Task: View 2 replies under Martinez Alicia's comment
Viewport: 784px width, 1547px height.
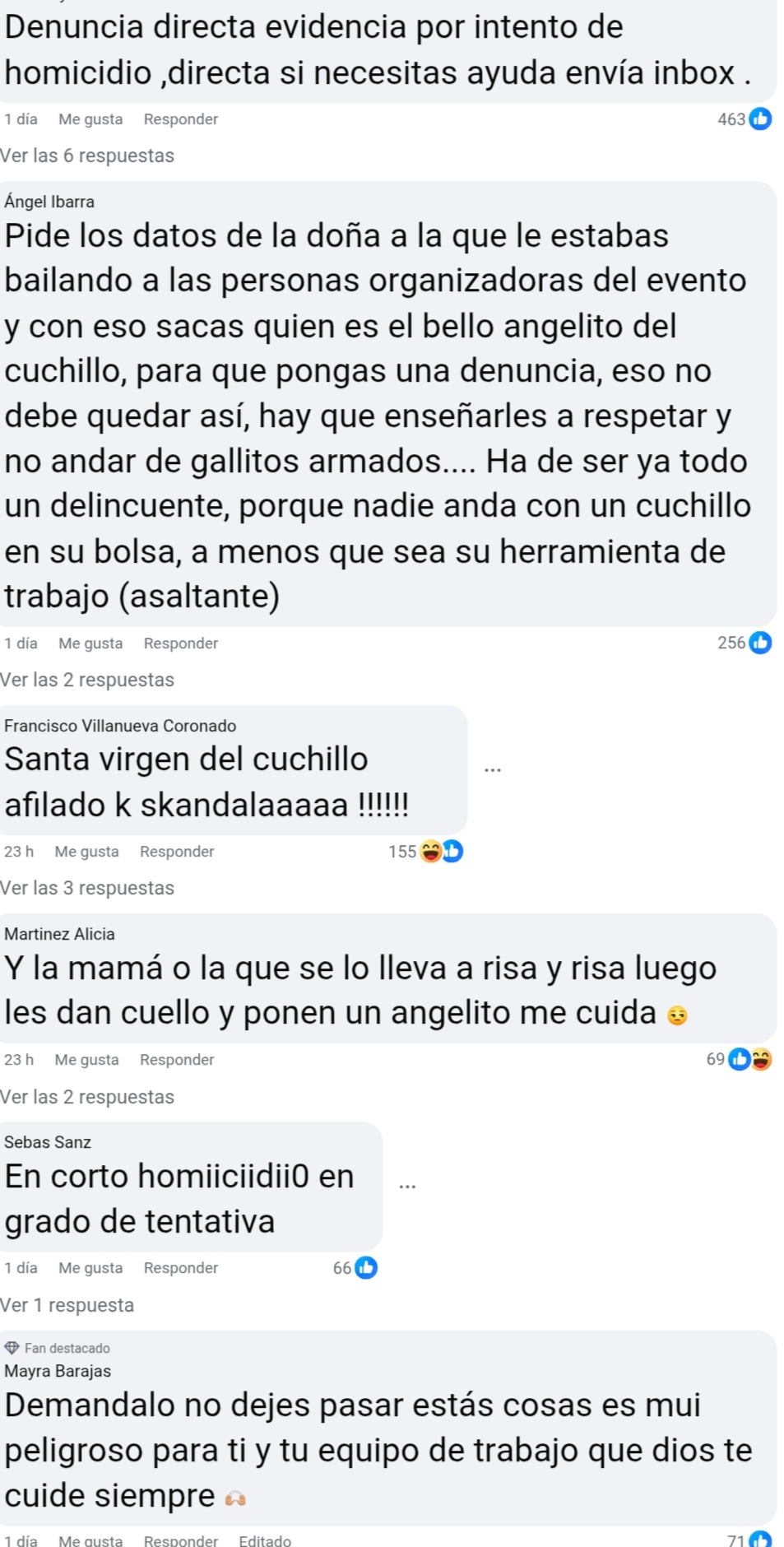Action: pos(87,1097)
